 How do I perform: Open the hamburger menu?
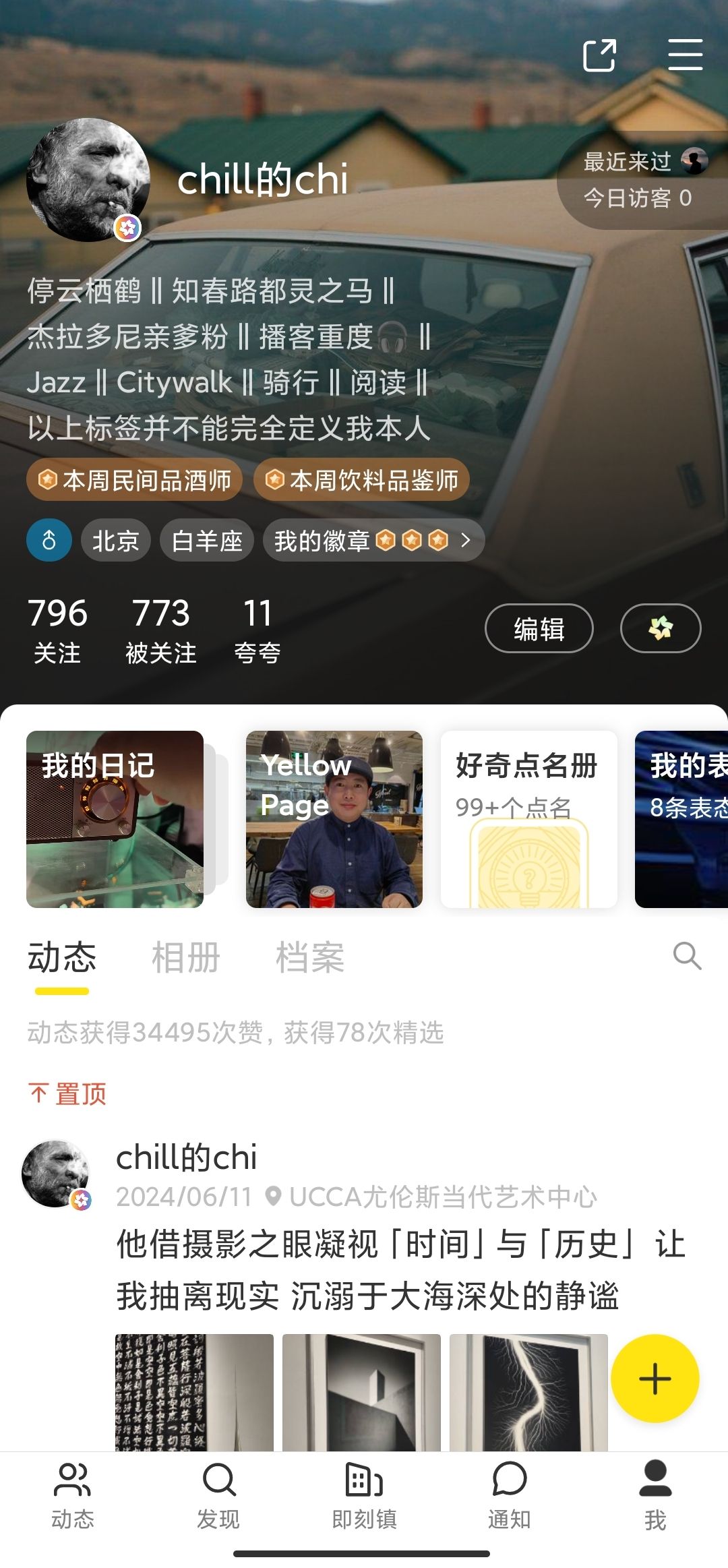[x=685, y=55]
